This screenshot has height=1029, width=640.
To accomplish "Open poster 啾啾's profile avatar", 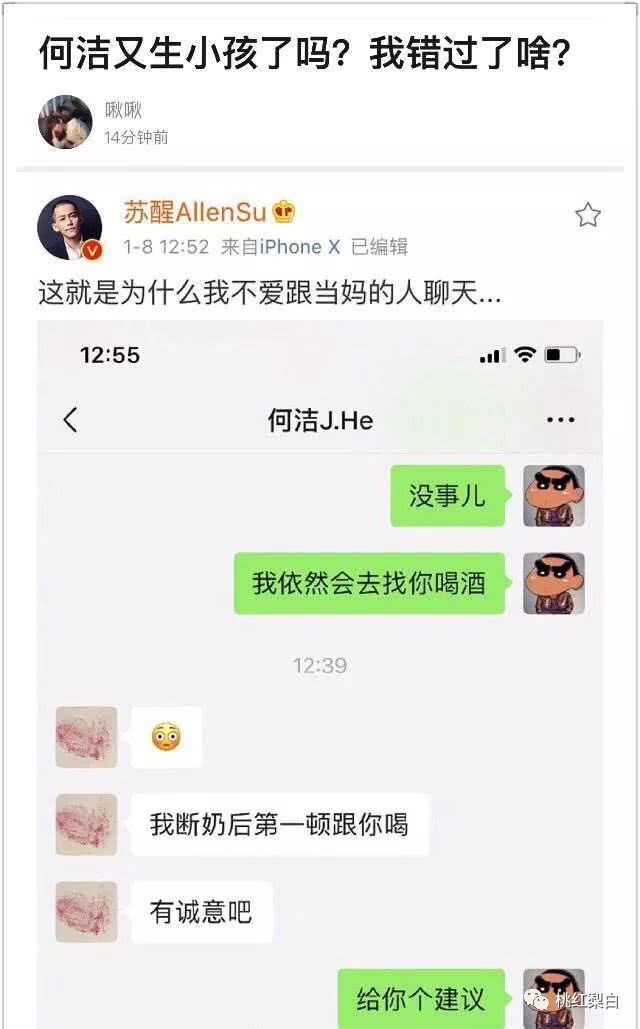I will coord(65,122).
